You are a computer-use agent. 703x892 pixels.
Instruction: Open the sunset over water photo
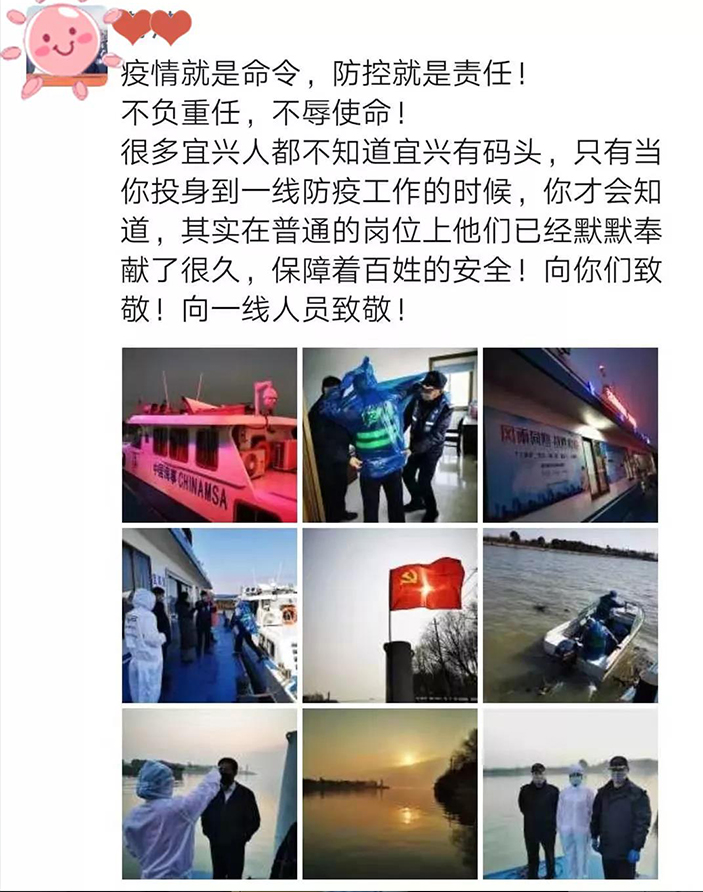tap(390, 793)
